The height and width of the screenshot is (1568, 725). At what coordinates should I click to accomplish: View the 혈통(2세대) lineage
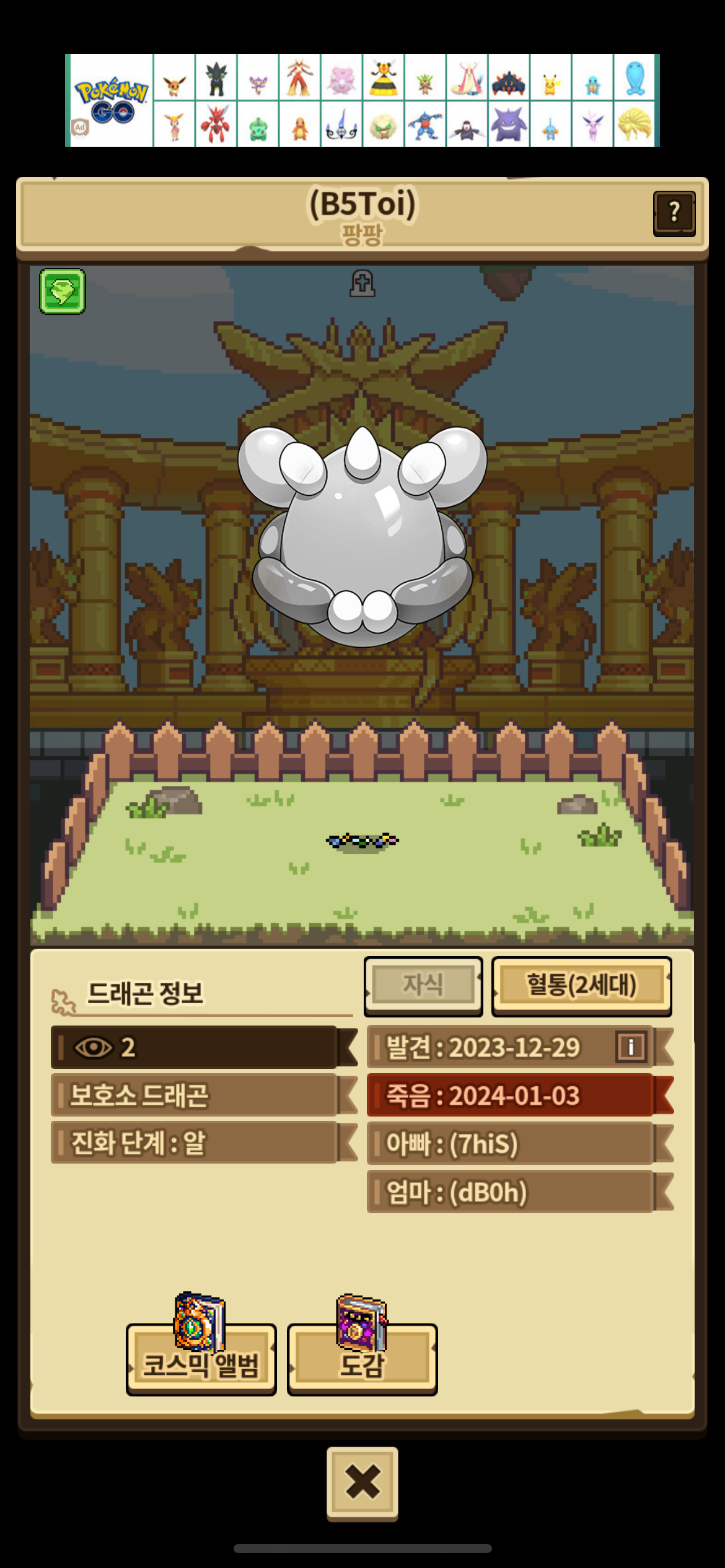tap(581, 985)
